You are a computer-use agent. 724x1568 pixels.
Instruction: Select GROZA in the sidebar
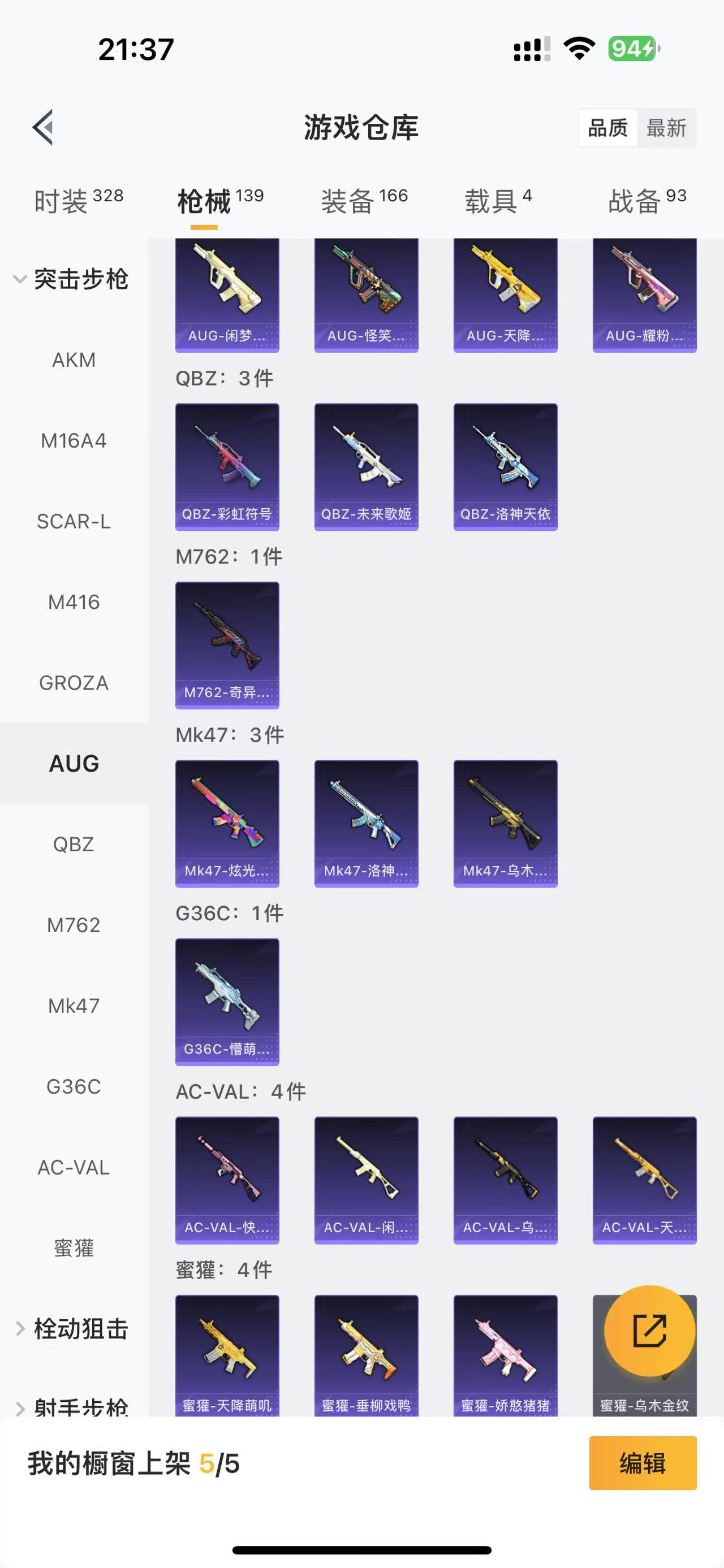(74, 683)
